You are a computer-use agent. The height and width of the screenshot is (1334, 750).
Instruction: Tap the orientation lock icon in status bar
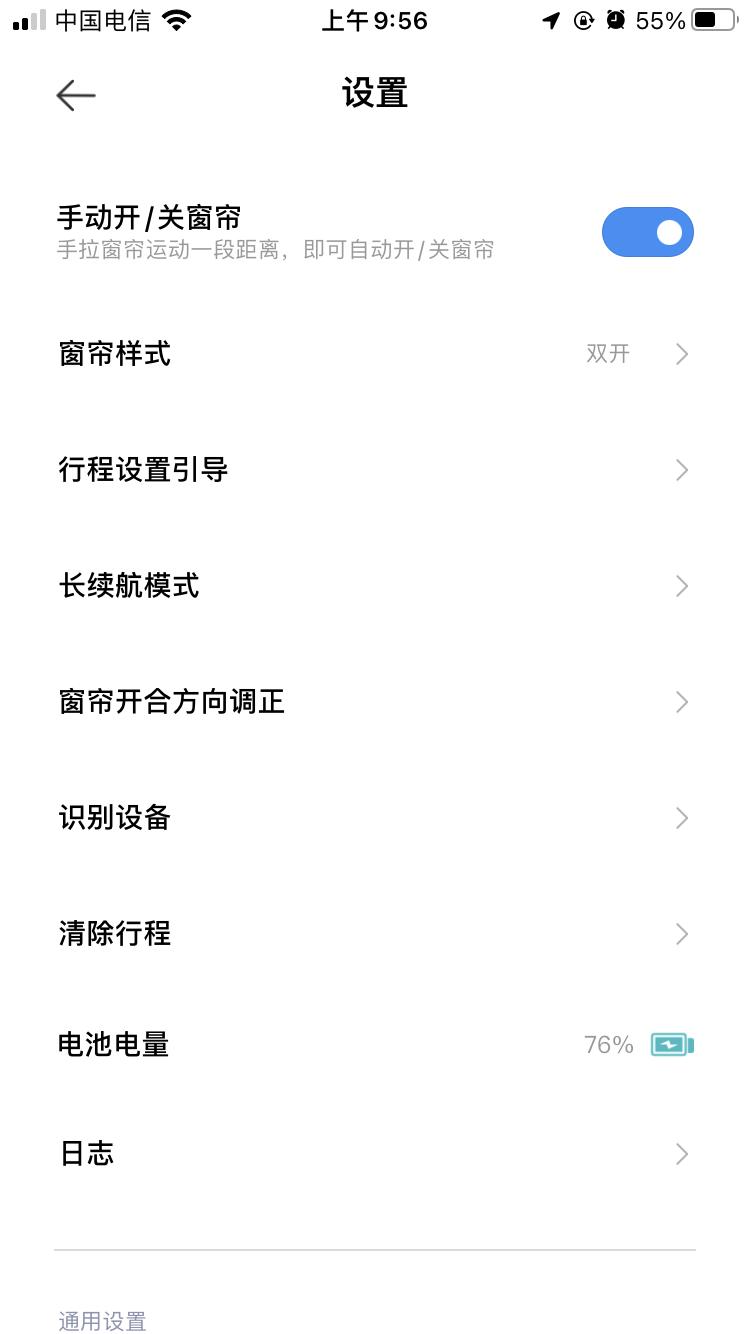(x=583, y=19)
